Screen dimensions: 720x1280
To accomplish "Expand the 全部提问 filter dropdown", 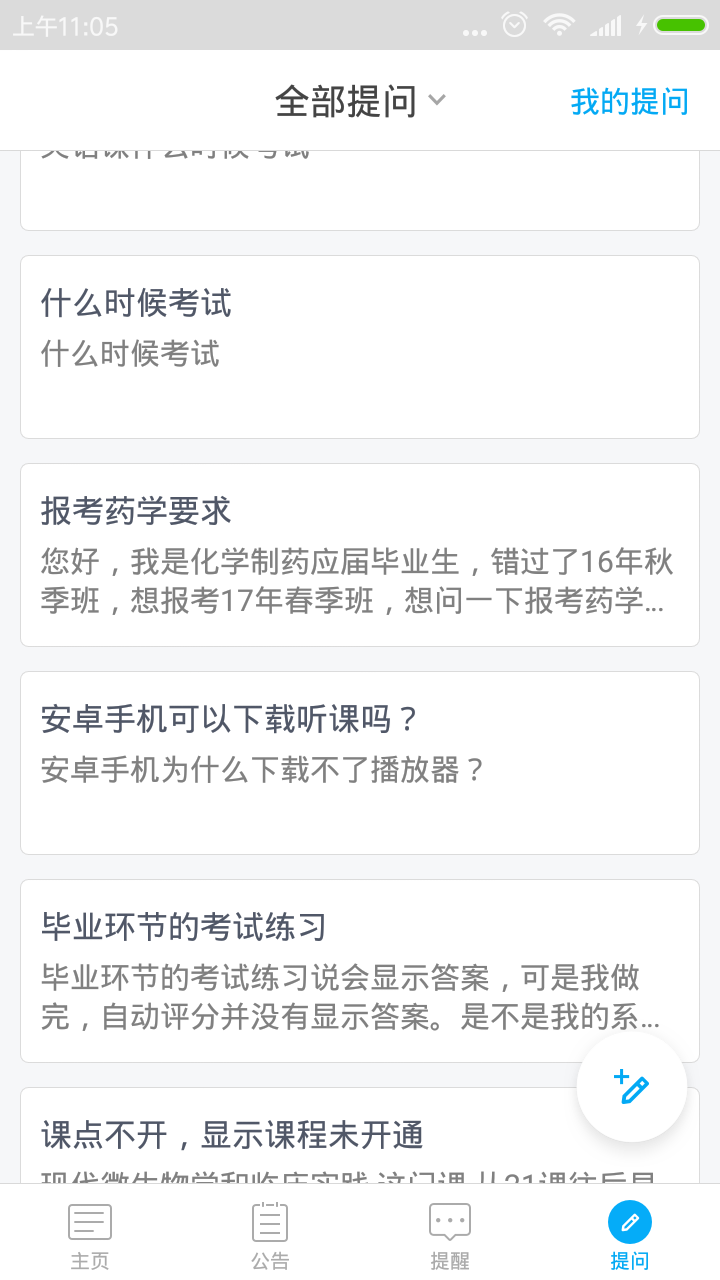I will click(360, 101).
